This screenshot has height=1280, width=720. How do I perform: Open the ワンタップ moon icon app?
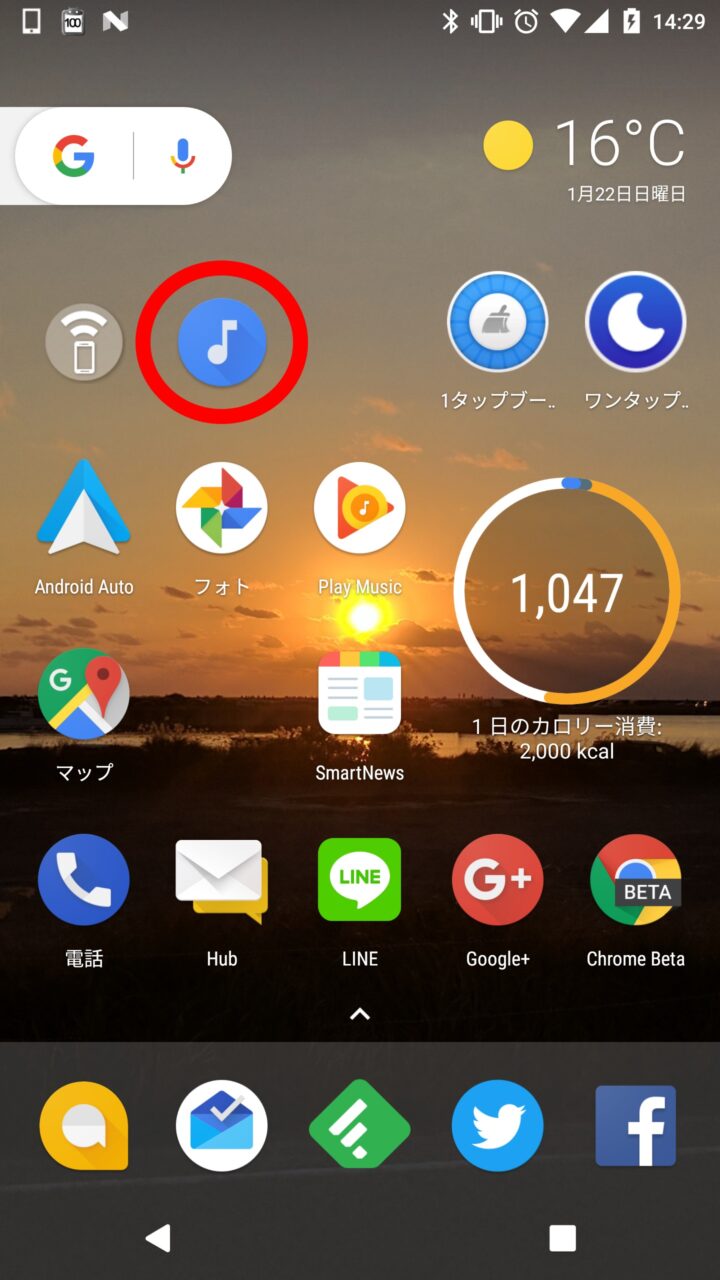[635, 323]
